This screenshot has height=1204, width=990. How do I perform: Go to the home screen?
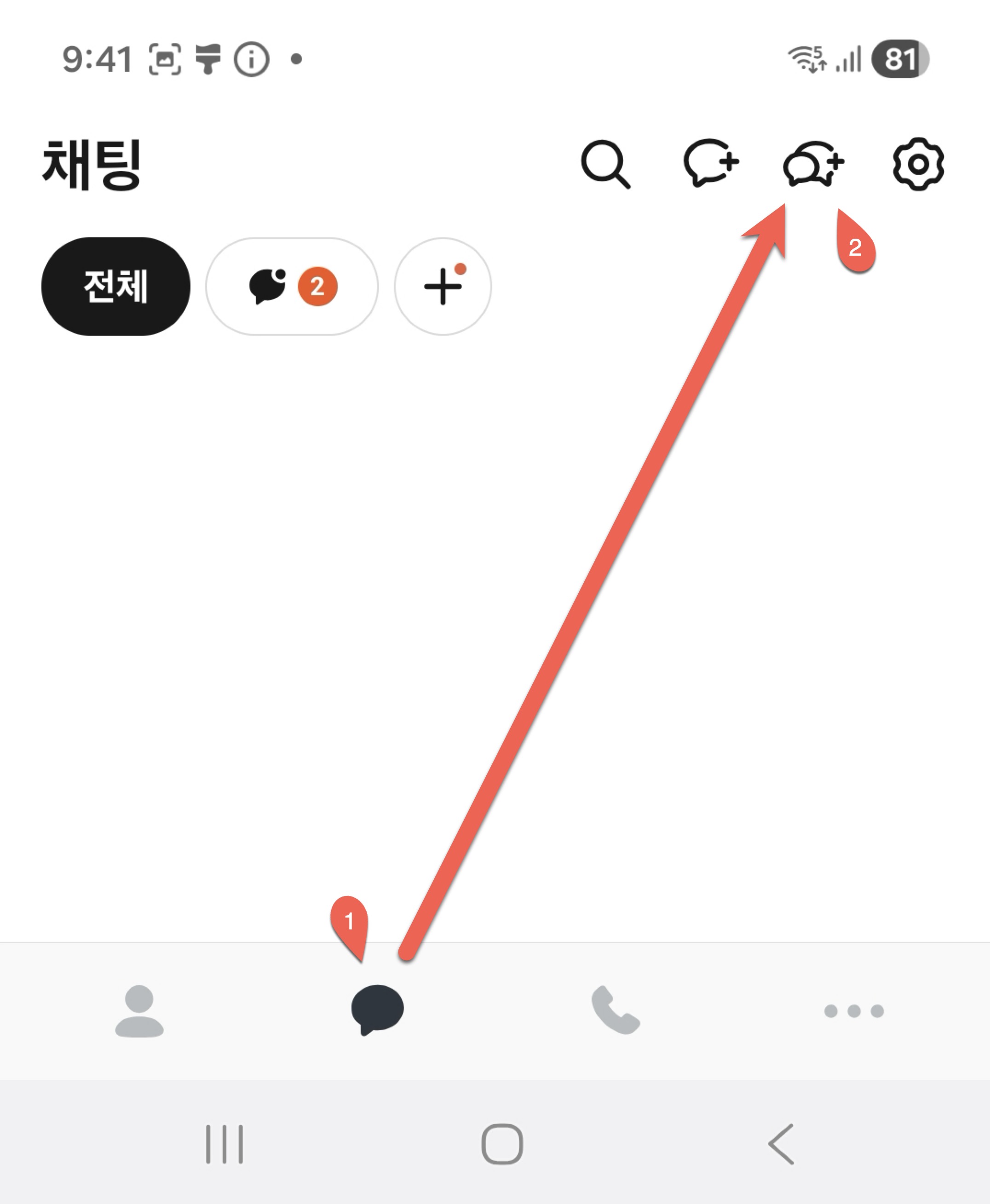[x=502, y=1144]
